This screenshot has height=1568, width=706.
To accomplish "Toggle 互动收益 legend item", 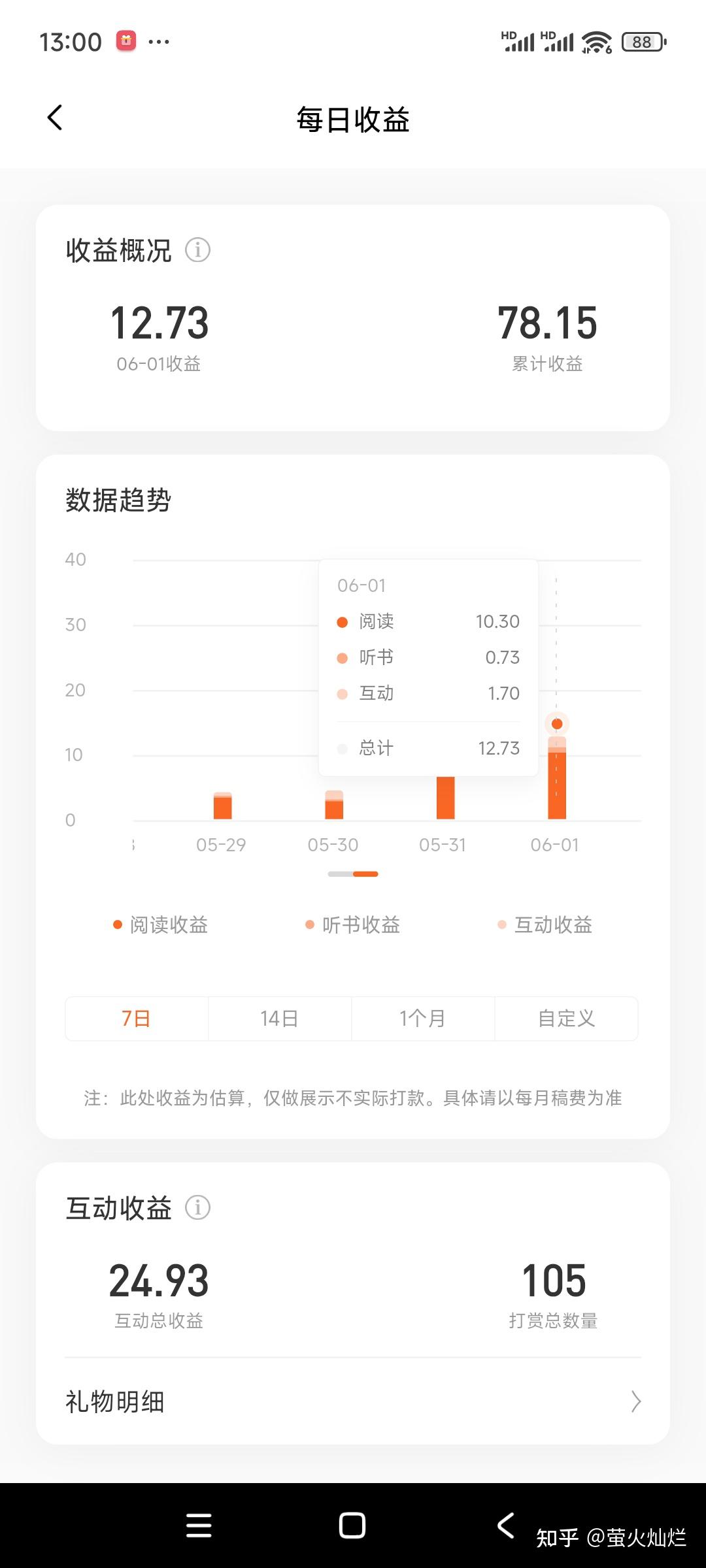I will pos(545,924).
